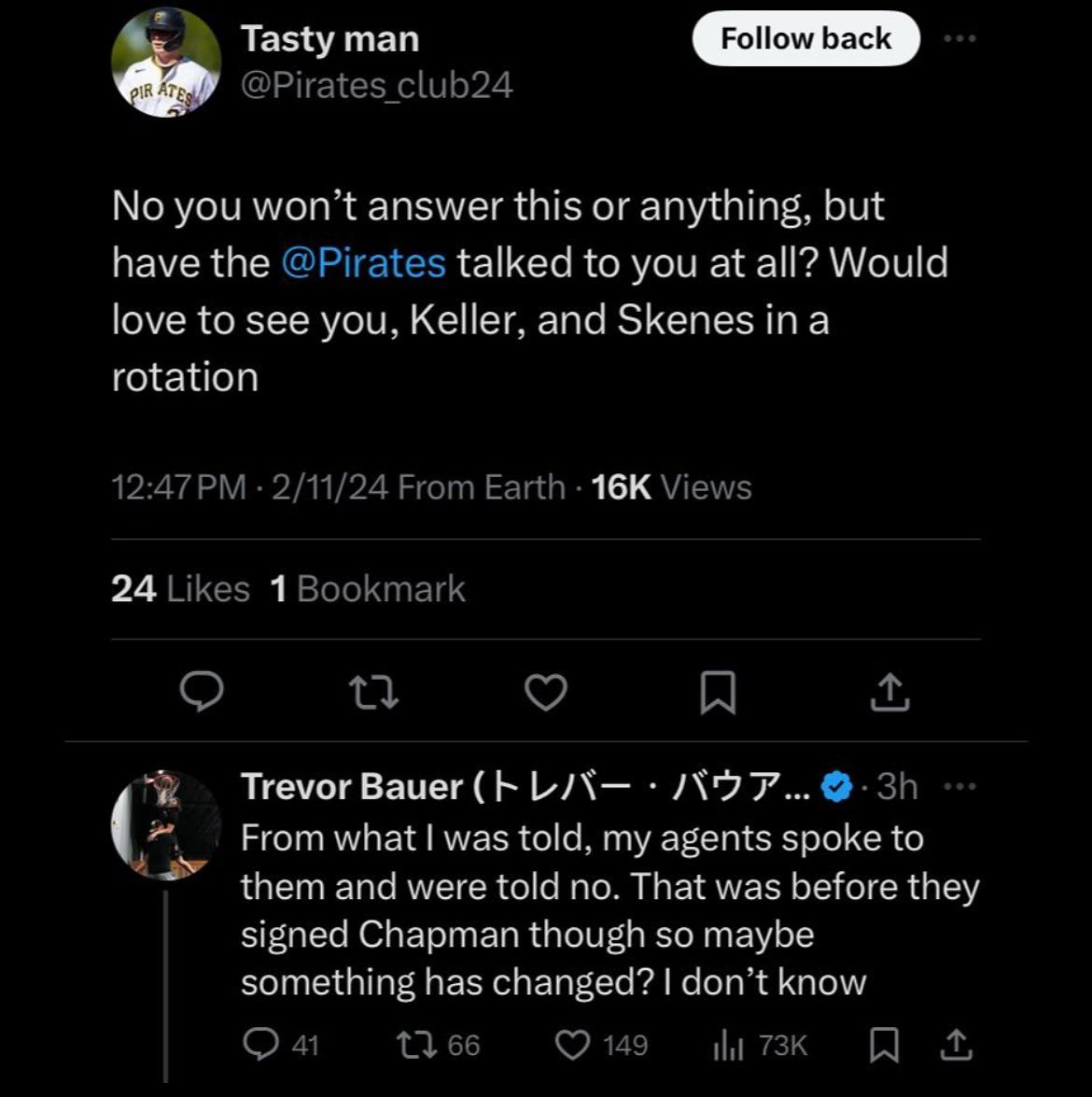Open the reply box on Trevor Bauer's reply

click(262, 1045)
